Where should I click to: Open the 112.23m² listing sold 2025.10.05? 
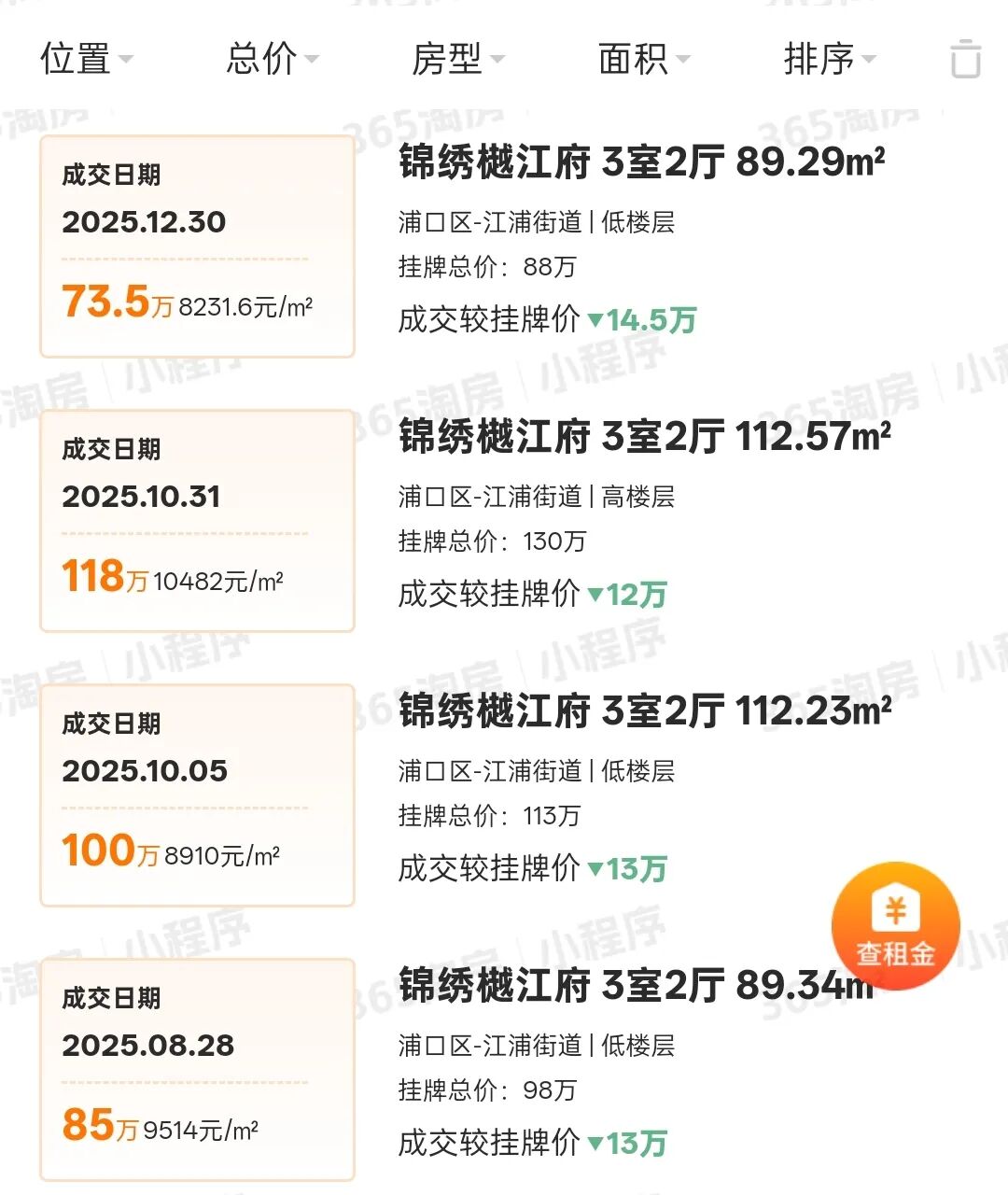644,711
